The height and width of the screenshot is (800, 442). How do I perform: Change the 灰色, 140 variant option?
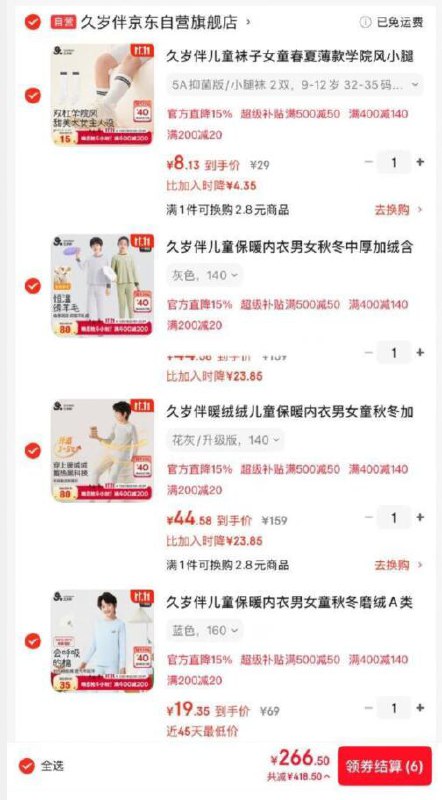[205, 276]
